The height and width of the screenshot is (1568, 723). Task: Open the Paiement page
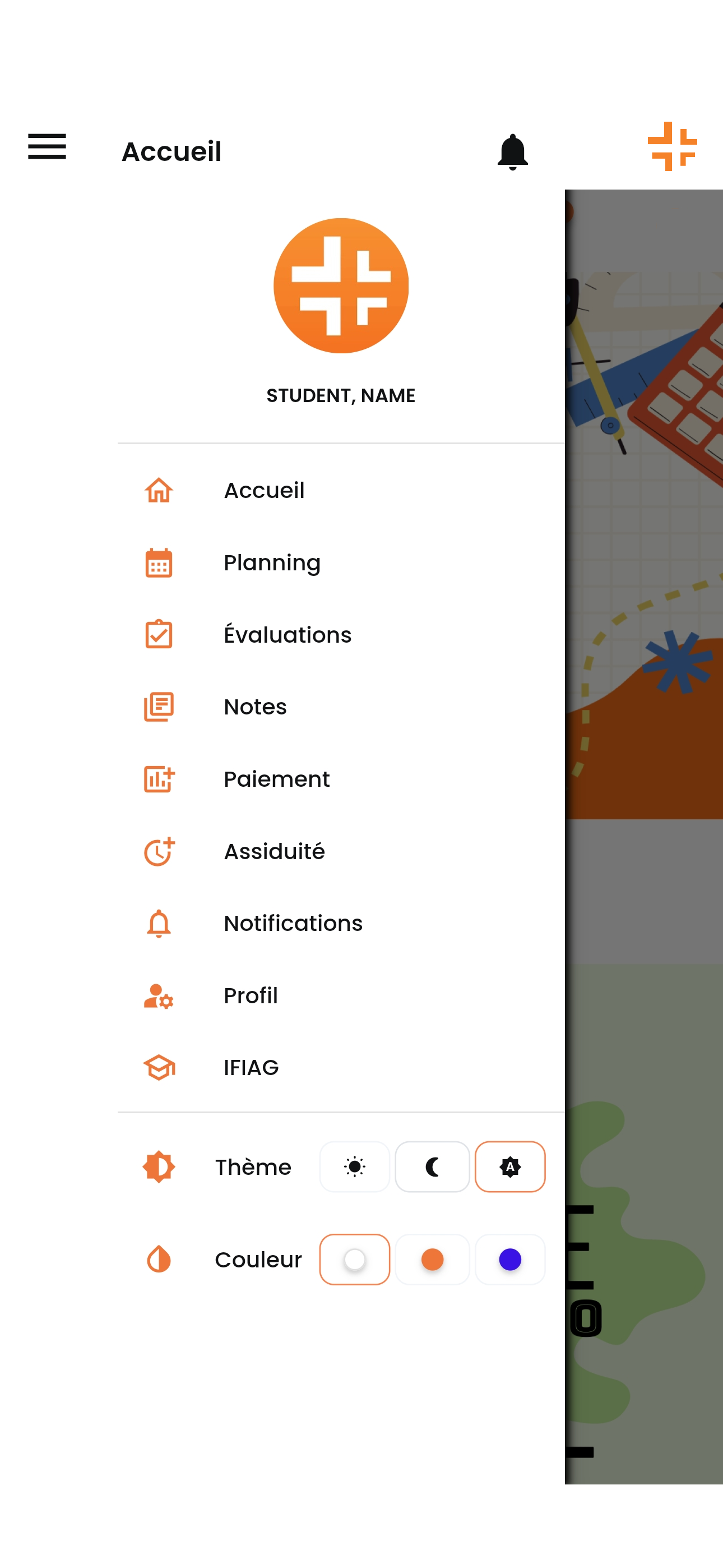click(276, 779)
